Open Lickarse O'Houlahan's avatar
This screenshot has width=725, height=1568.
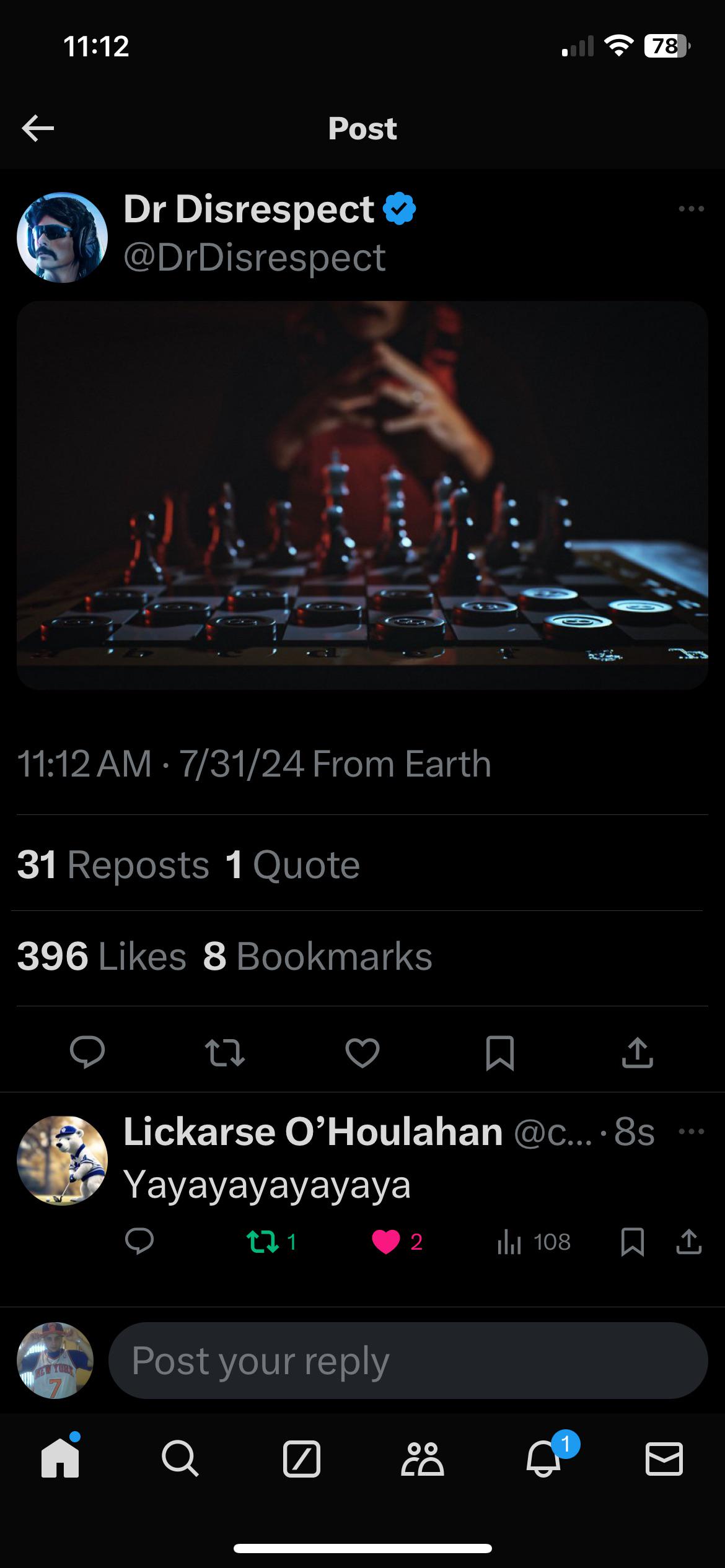[x=62, y=1160]
